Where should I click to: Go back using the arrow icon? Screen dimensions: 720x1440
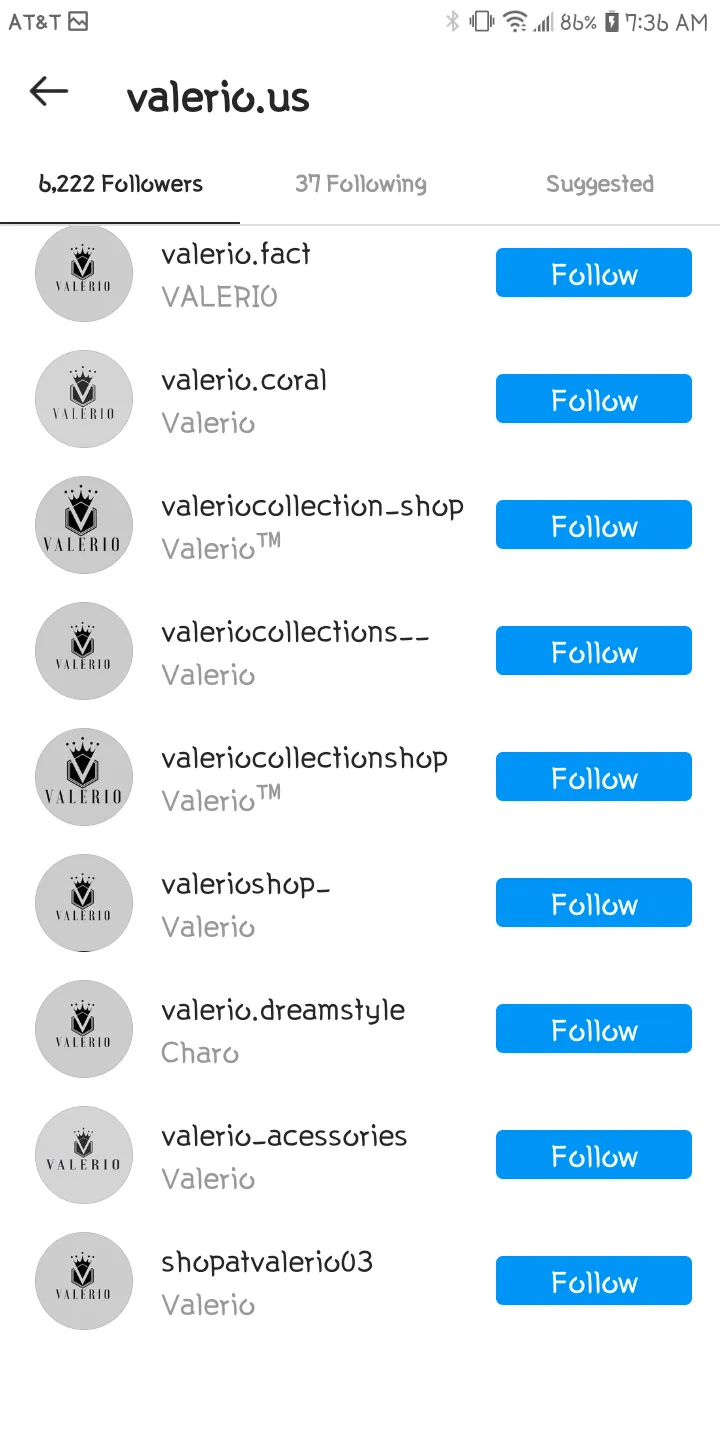pos(49,92)
